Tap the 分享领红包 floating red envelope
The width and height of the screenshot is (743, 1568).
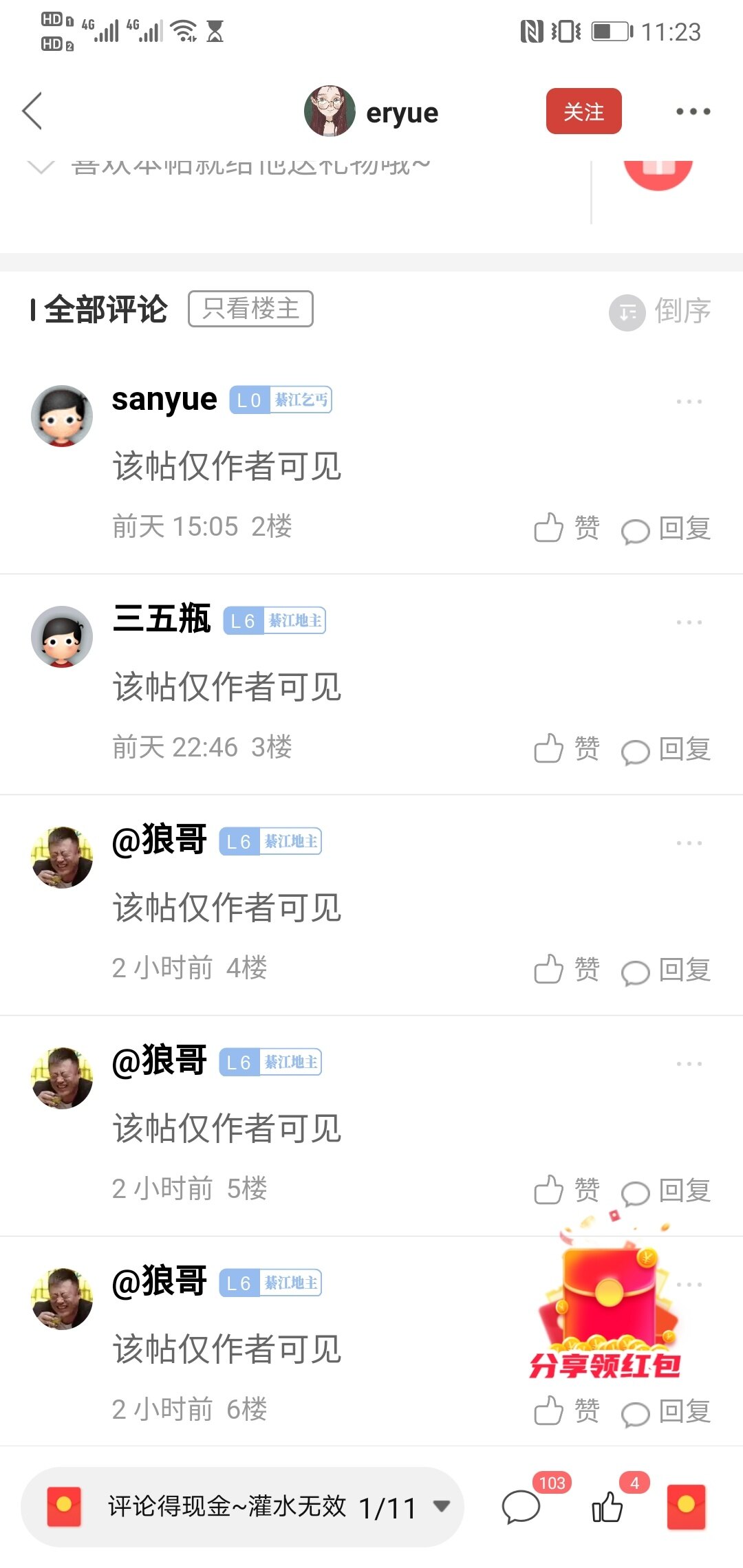[605, 1307]
